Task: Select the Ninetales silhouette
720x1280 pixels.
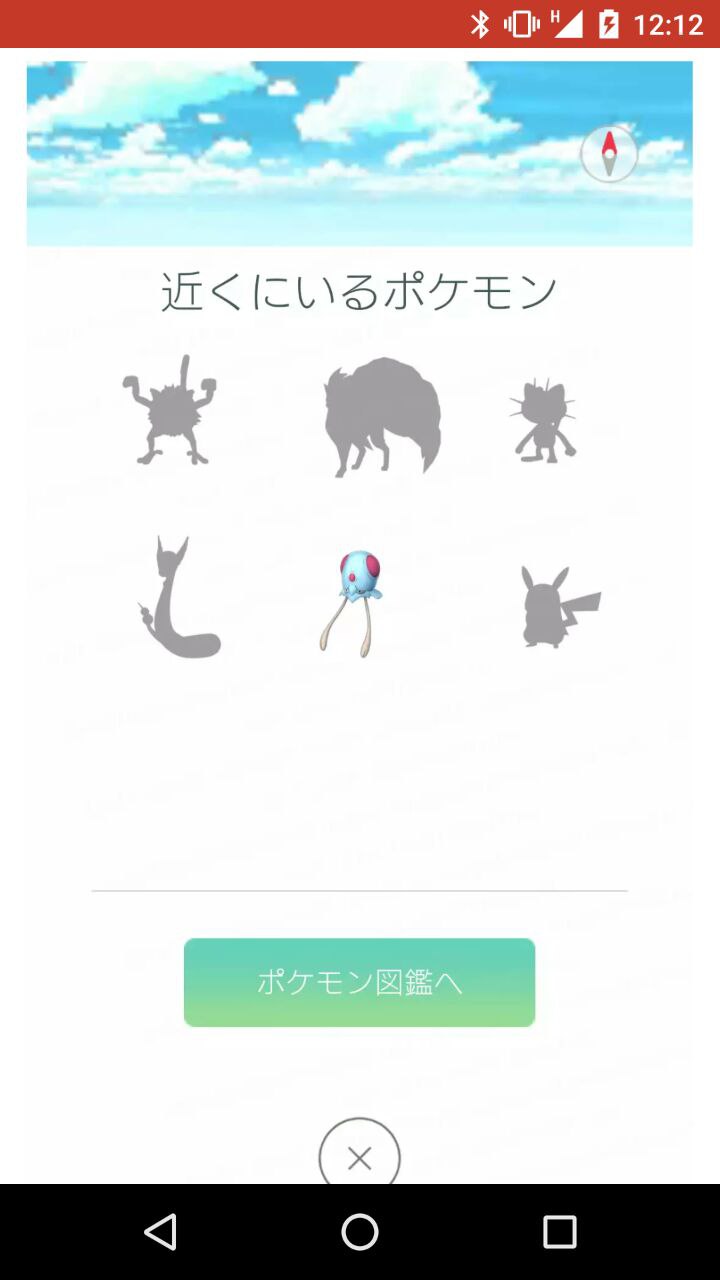Action: 381,417
